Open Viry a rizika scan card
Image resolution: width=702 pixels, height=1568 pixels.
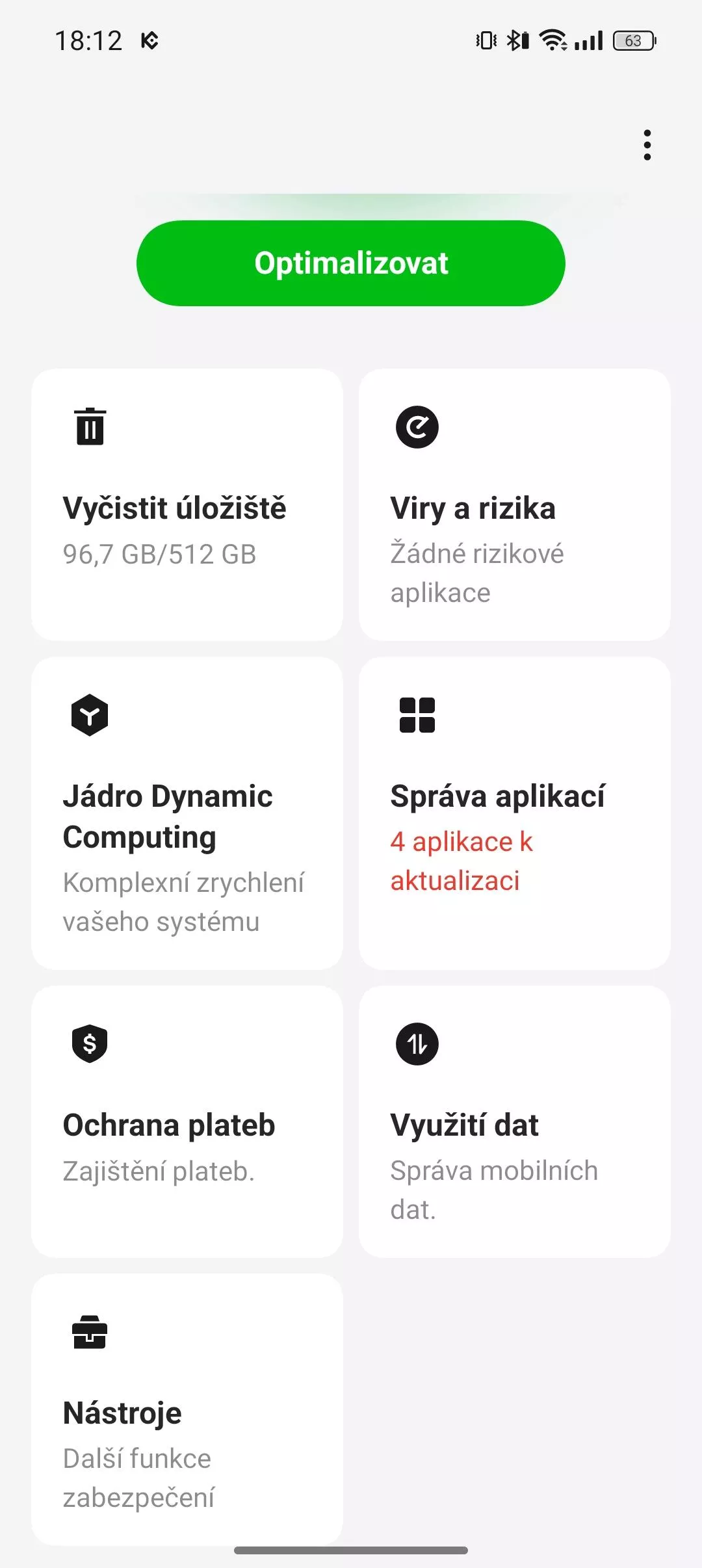click(x=515, y=505)
